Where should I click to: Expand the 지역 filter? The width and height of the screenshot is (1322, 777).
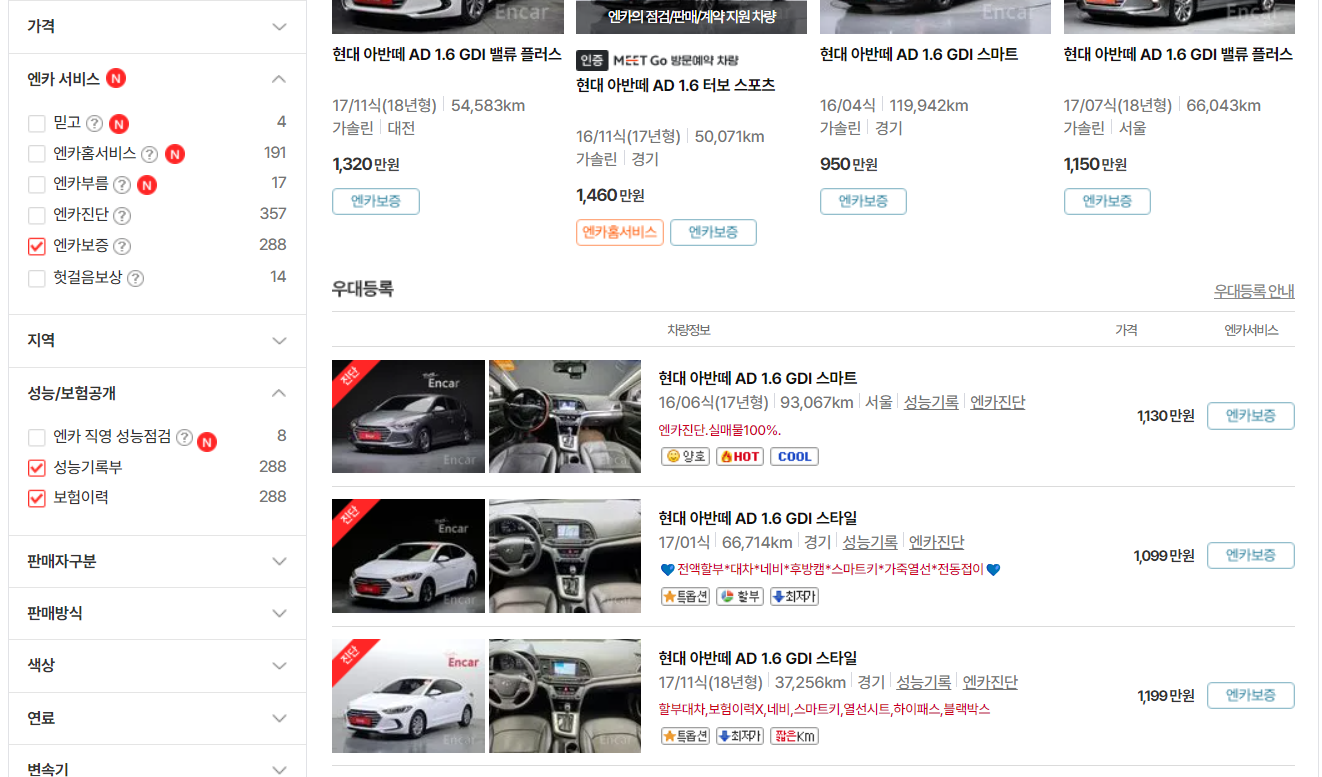point(279,341)
